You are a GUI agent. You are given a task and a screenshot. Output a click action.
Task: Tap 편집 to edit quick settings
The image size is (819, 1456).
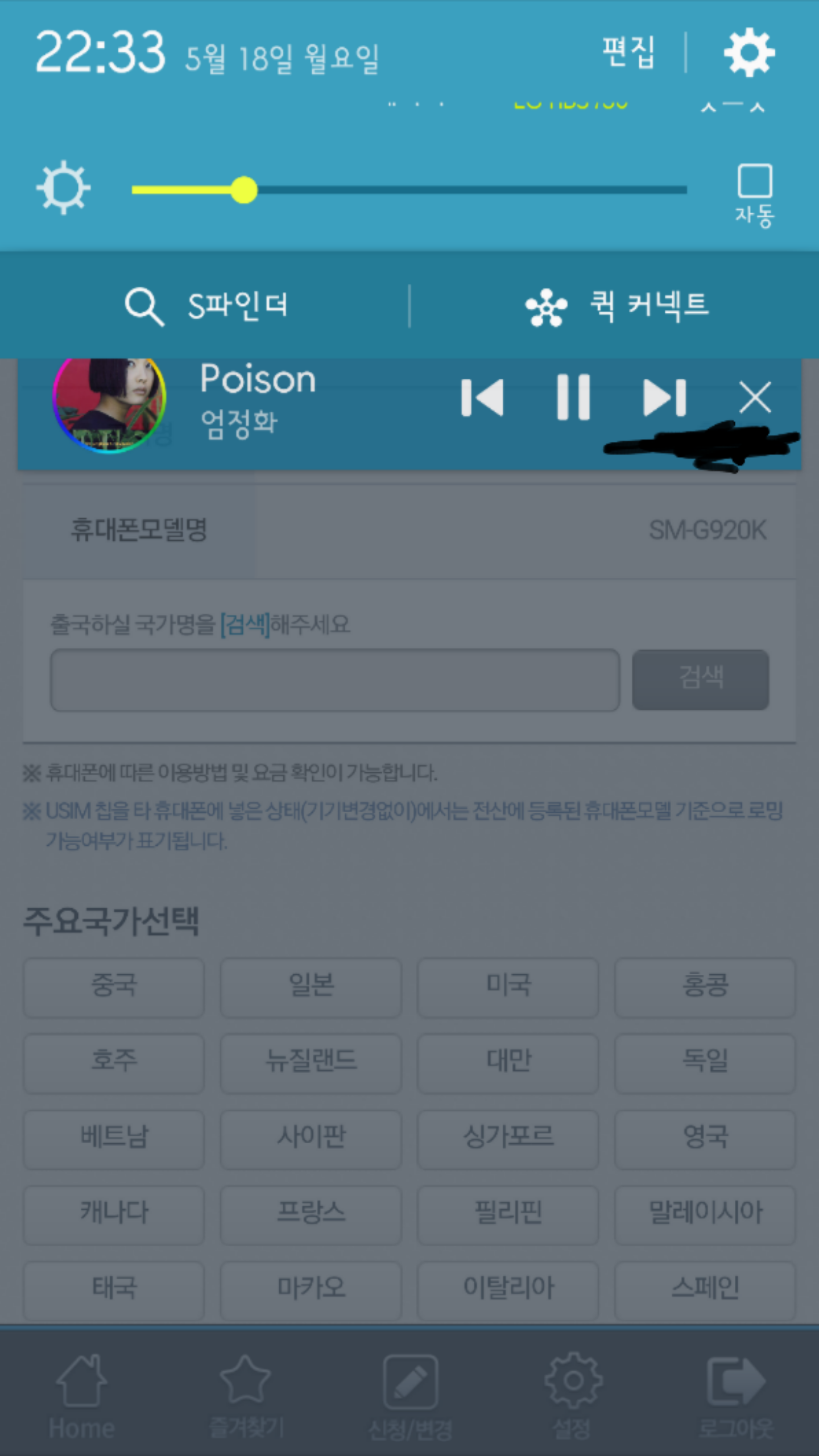(x=628, y=52)
